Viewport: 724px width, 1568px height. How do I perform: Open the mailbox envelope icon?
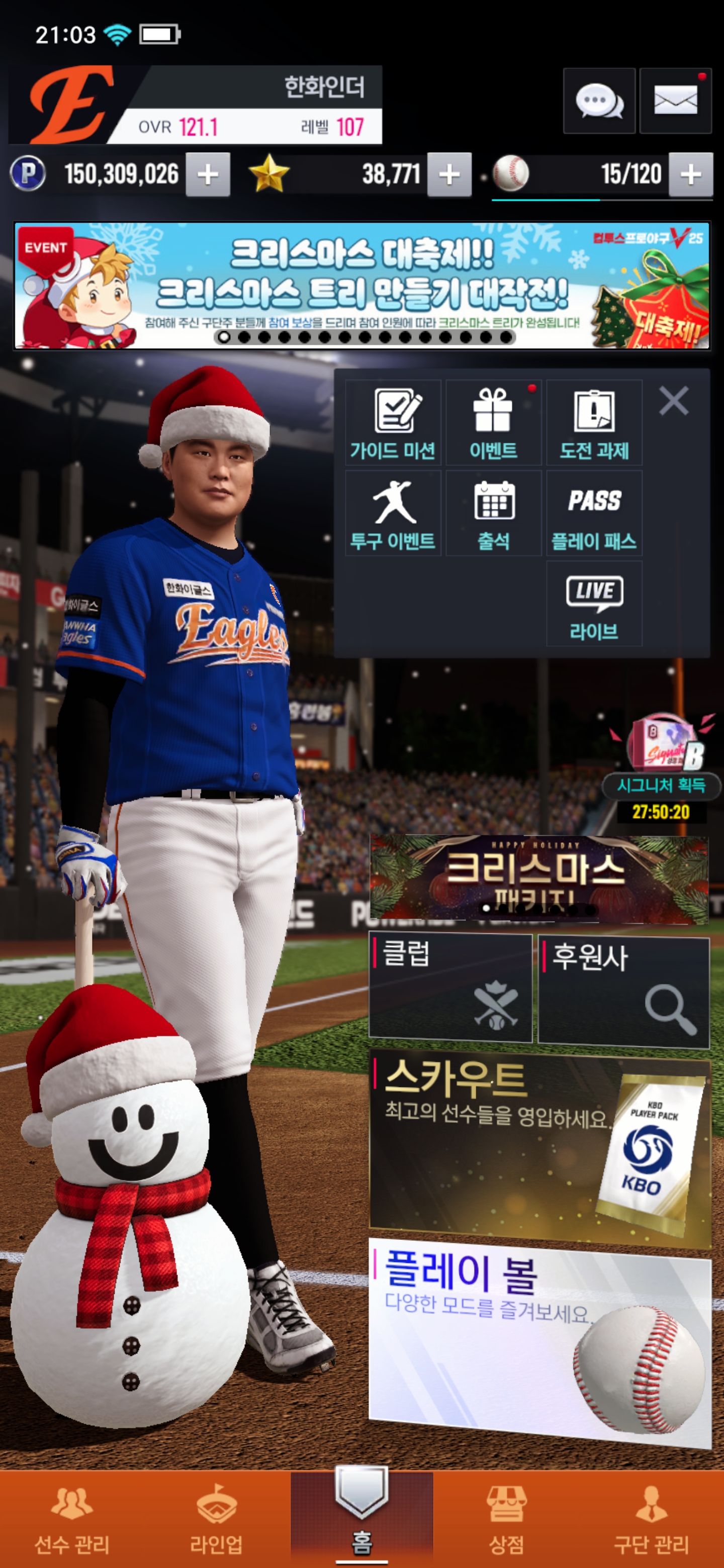[x=675, y=101]
